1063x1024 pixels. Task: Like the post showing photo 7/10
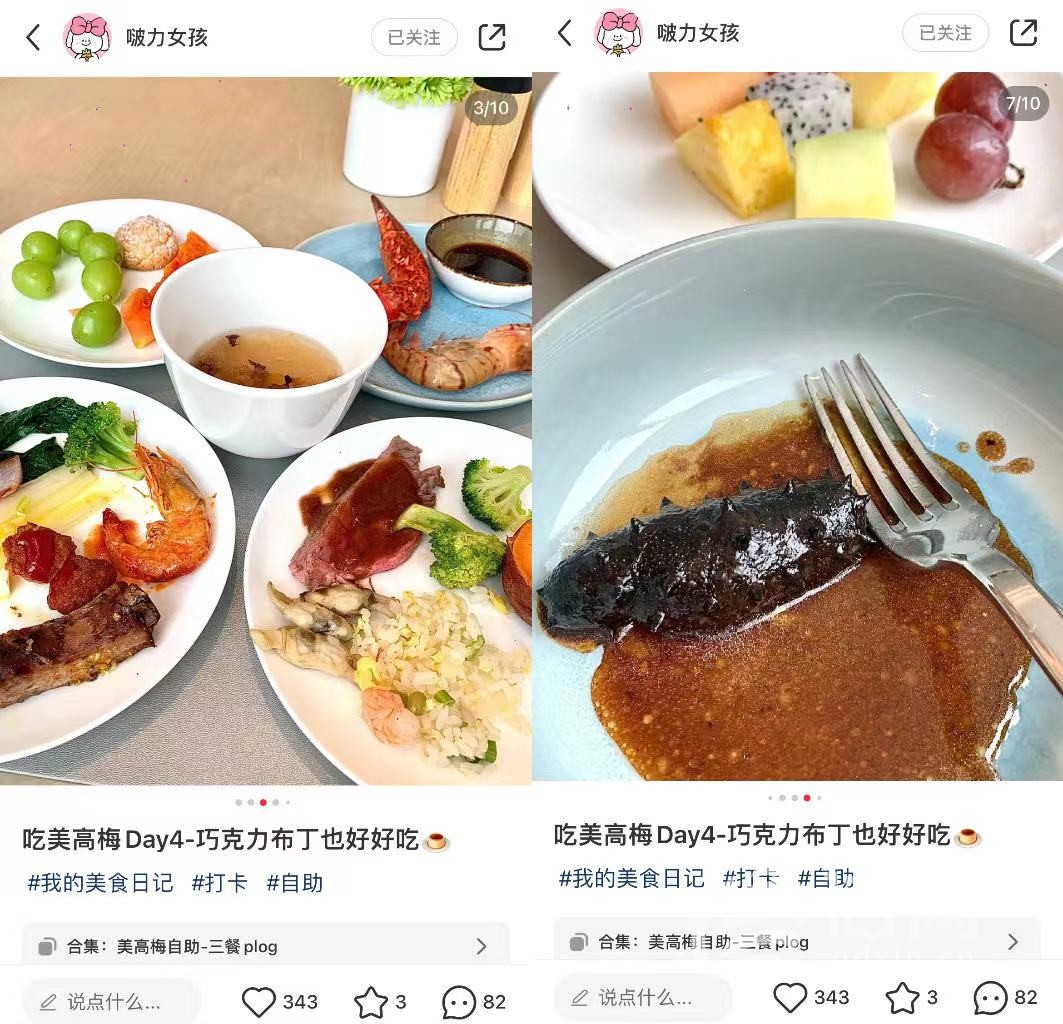click(791, 997)
